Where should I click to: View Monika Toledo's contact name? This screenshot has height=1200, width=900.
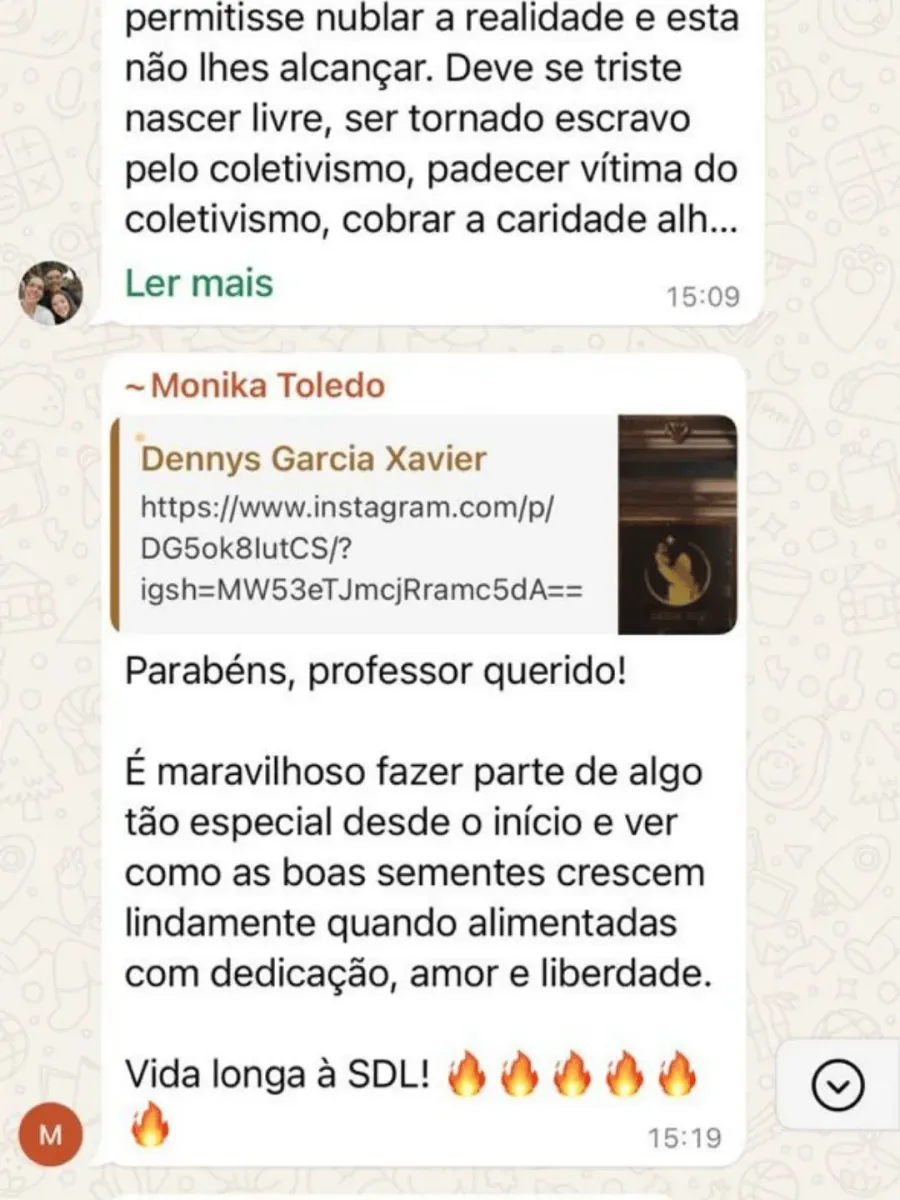pos(255,387)
